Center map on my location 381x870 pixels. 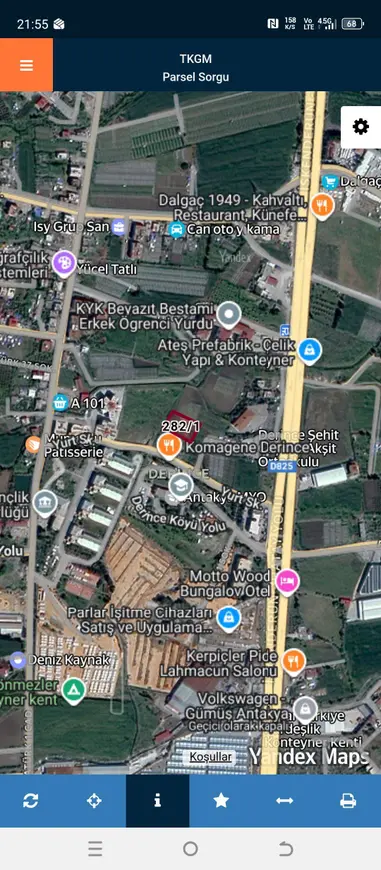click(94, 801)
